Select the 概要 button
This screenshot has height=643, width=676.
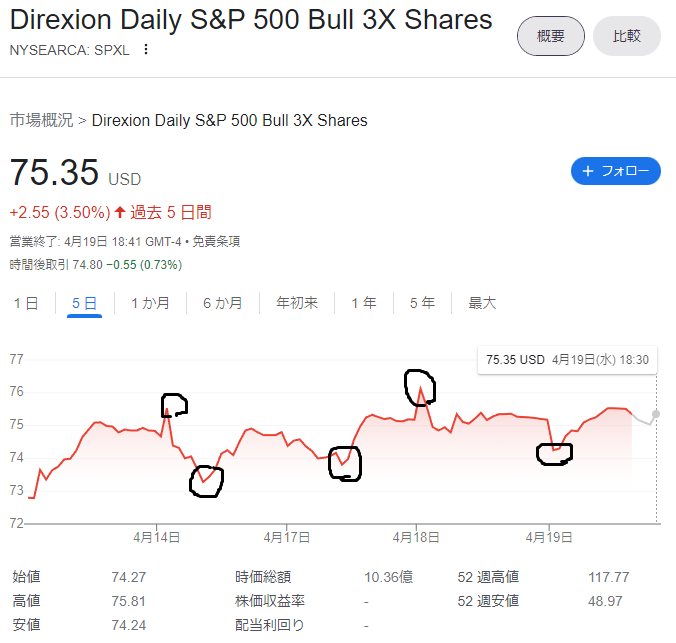(551, 36)
